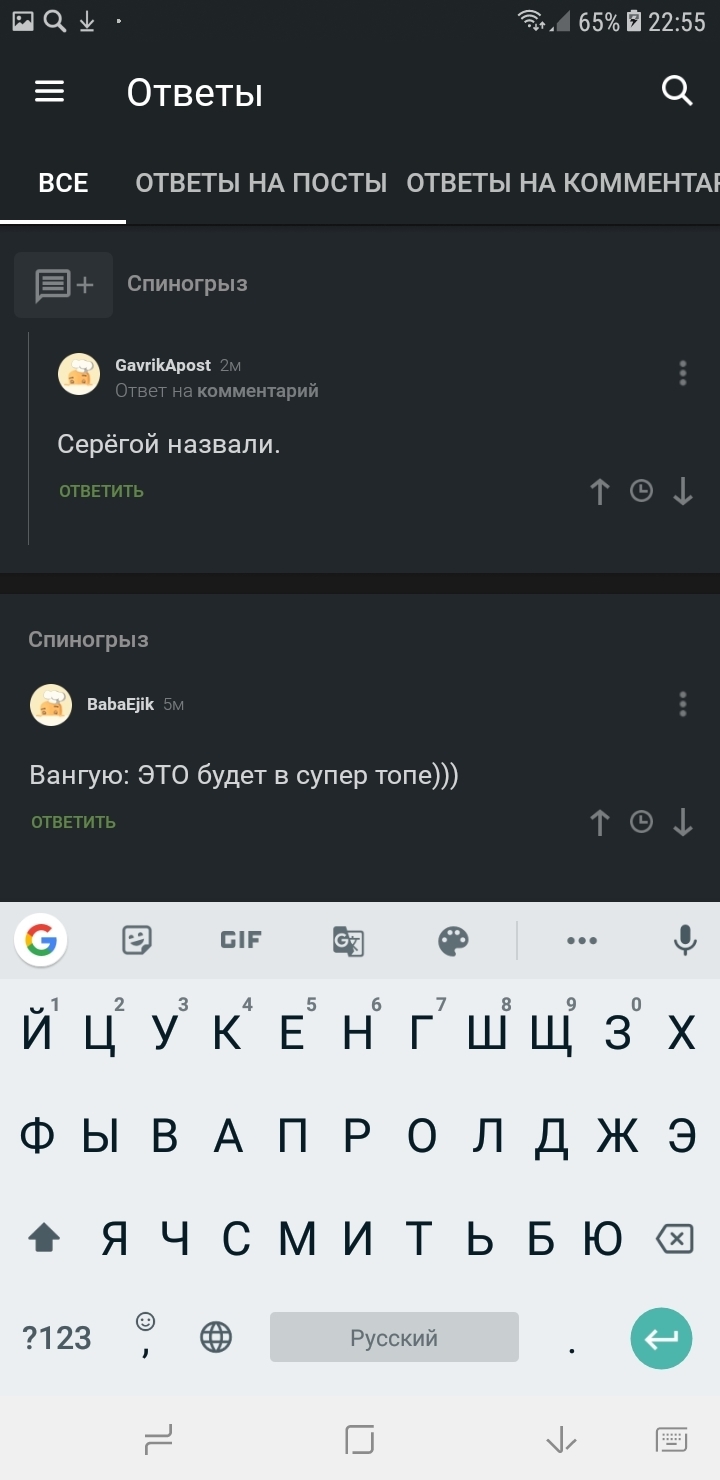This screenshot has width=720, height=1480.
Task: Reply to BabaEjik's comment via ОТВЕТИТЬ
Action: [73, 822]
